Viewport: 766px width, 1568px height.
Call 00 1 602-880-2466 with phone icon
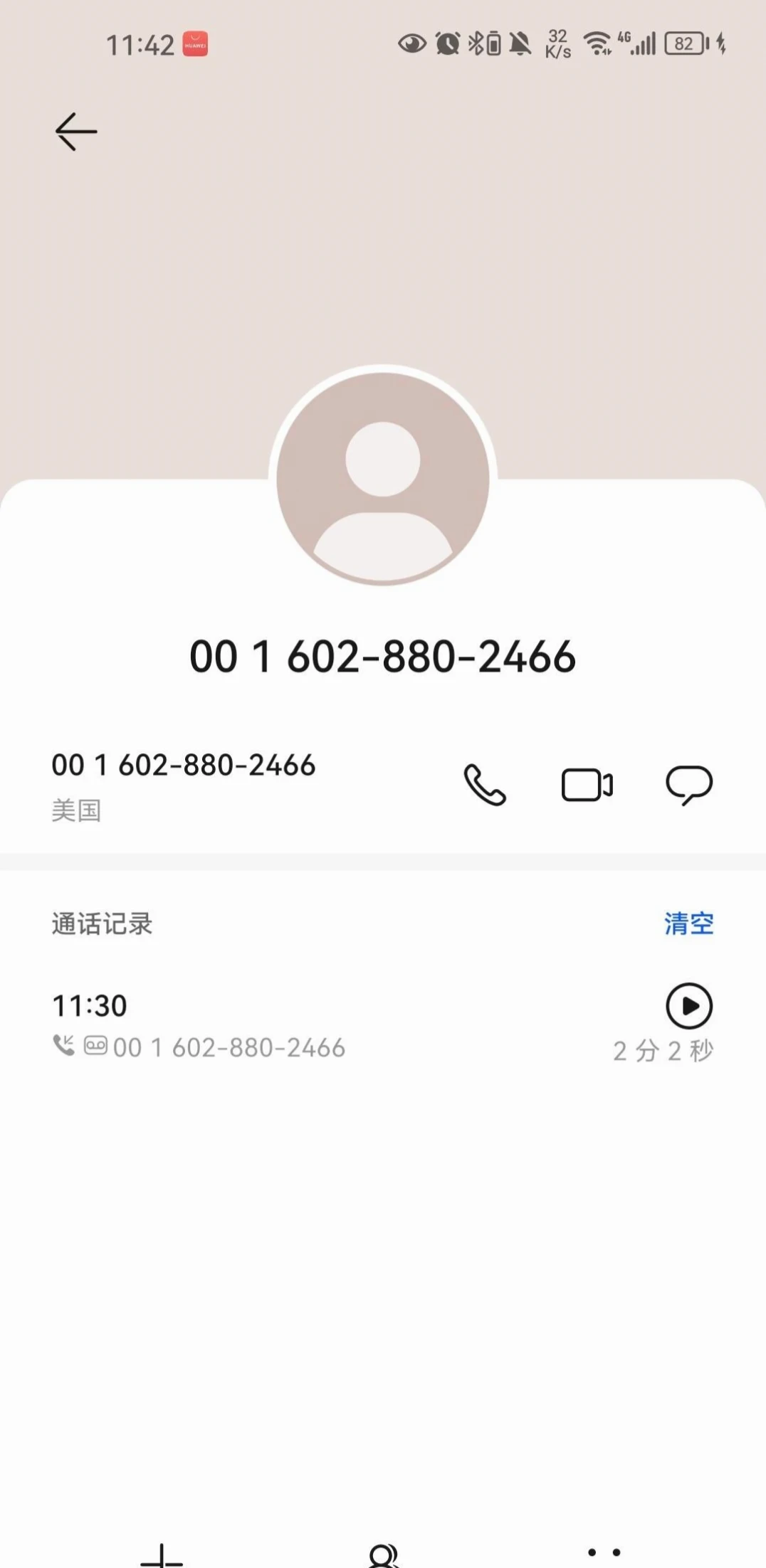485,785
